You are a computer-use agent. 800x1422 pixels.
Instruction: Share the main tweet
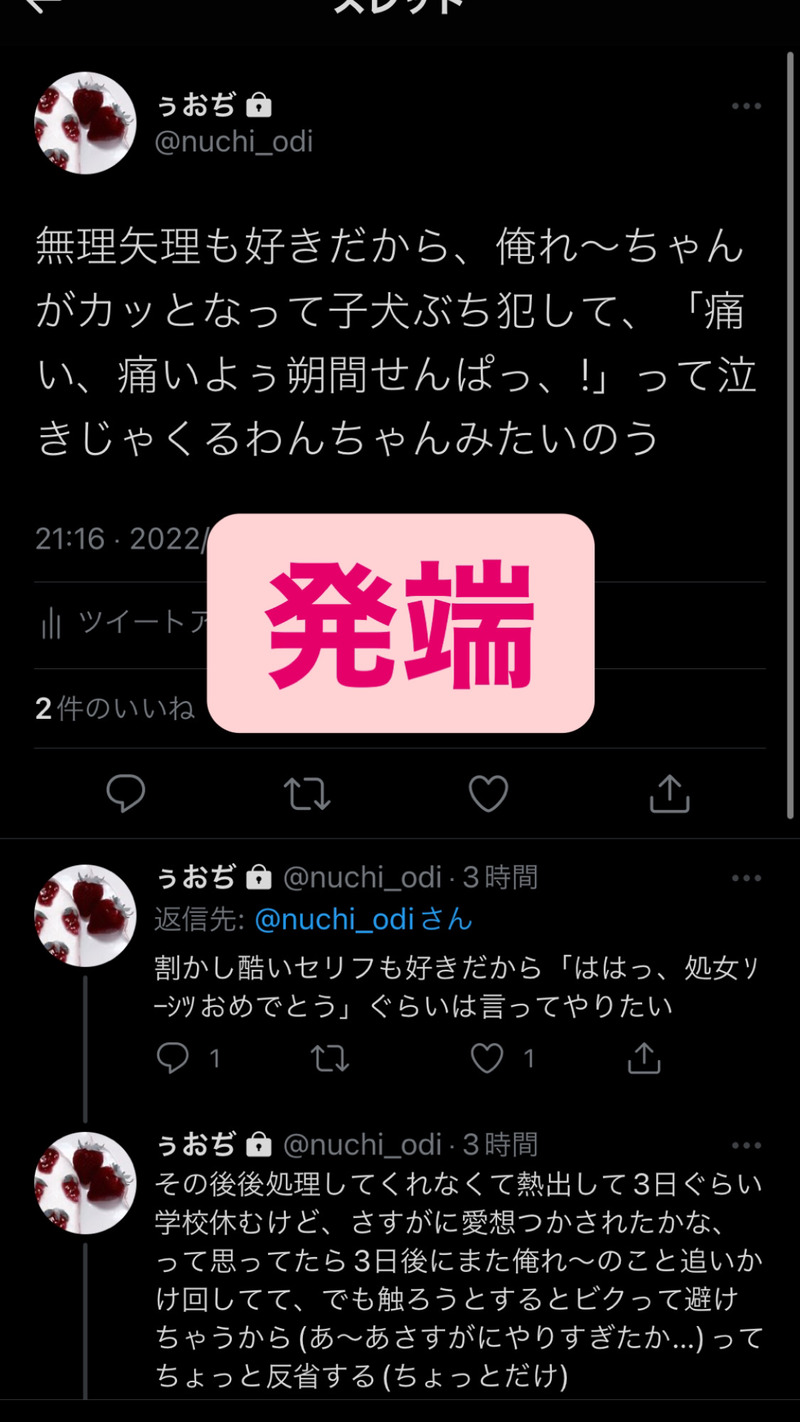pos(670,794)
